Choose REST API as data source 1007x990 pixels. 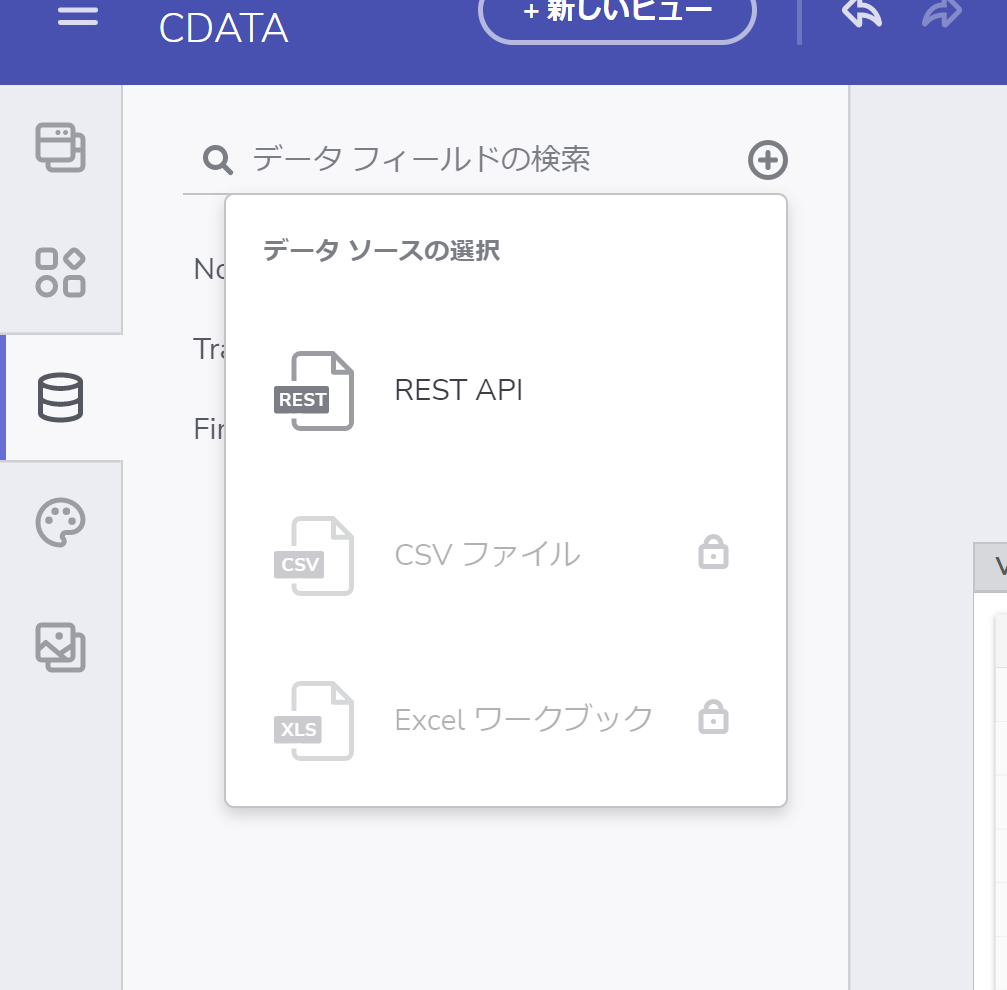pos(458,390)
